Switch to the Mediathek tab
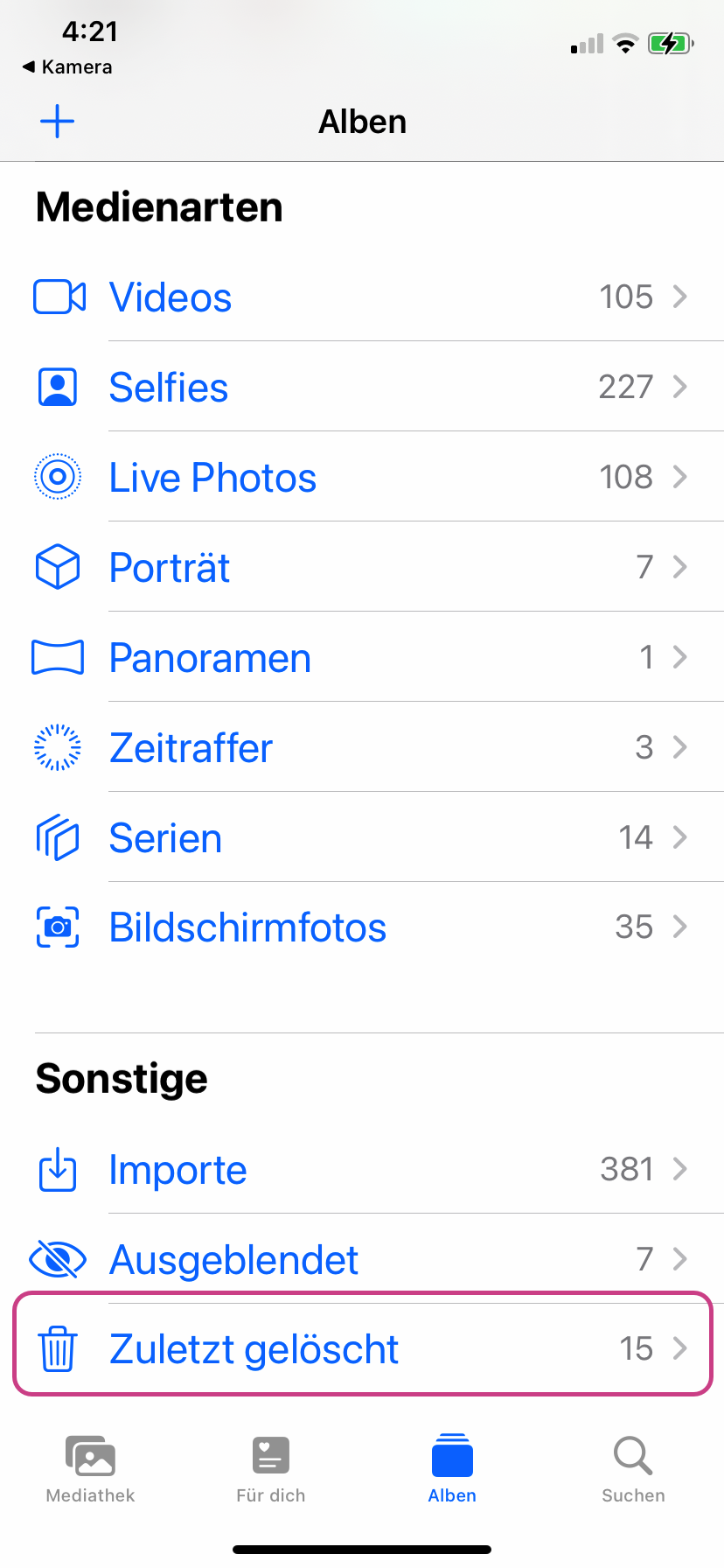 (91, 1470)
